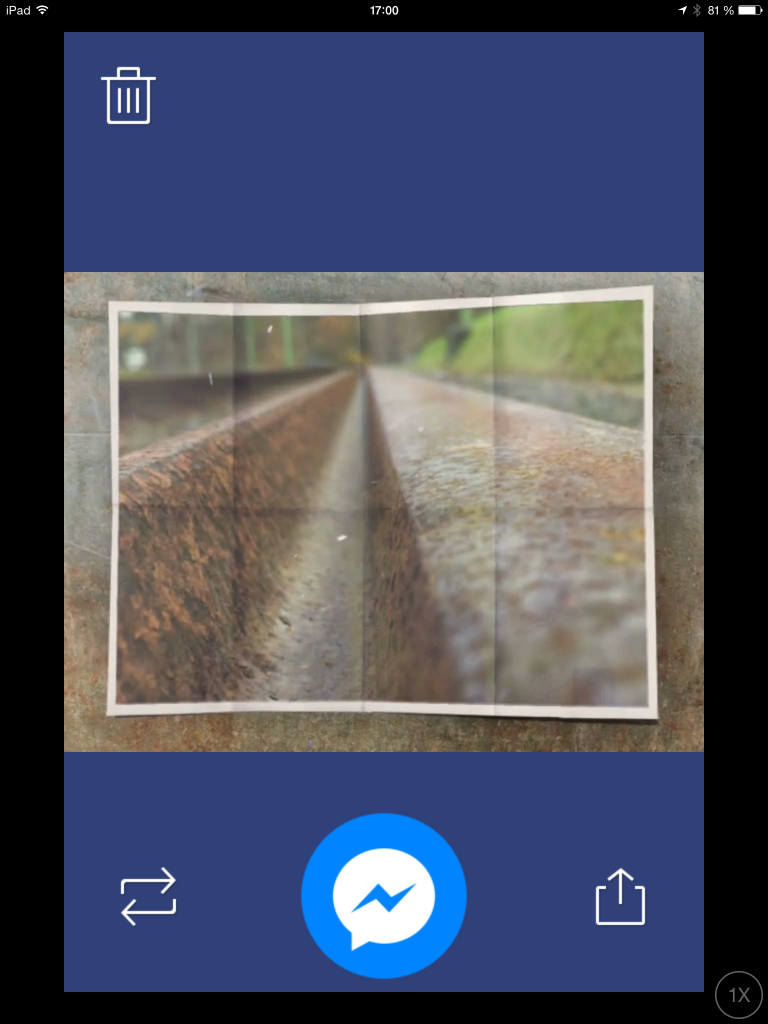Send the photo via Messenger button
This screenshot has width=768, height=1024.
[x=384, y=895]
